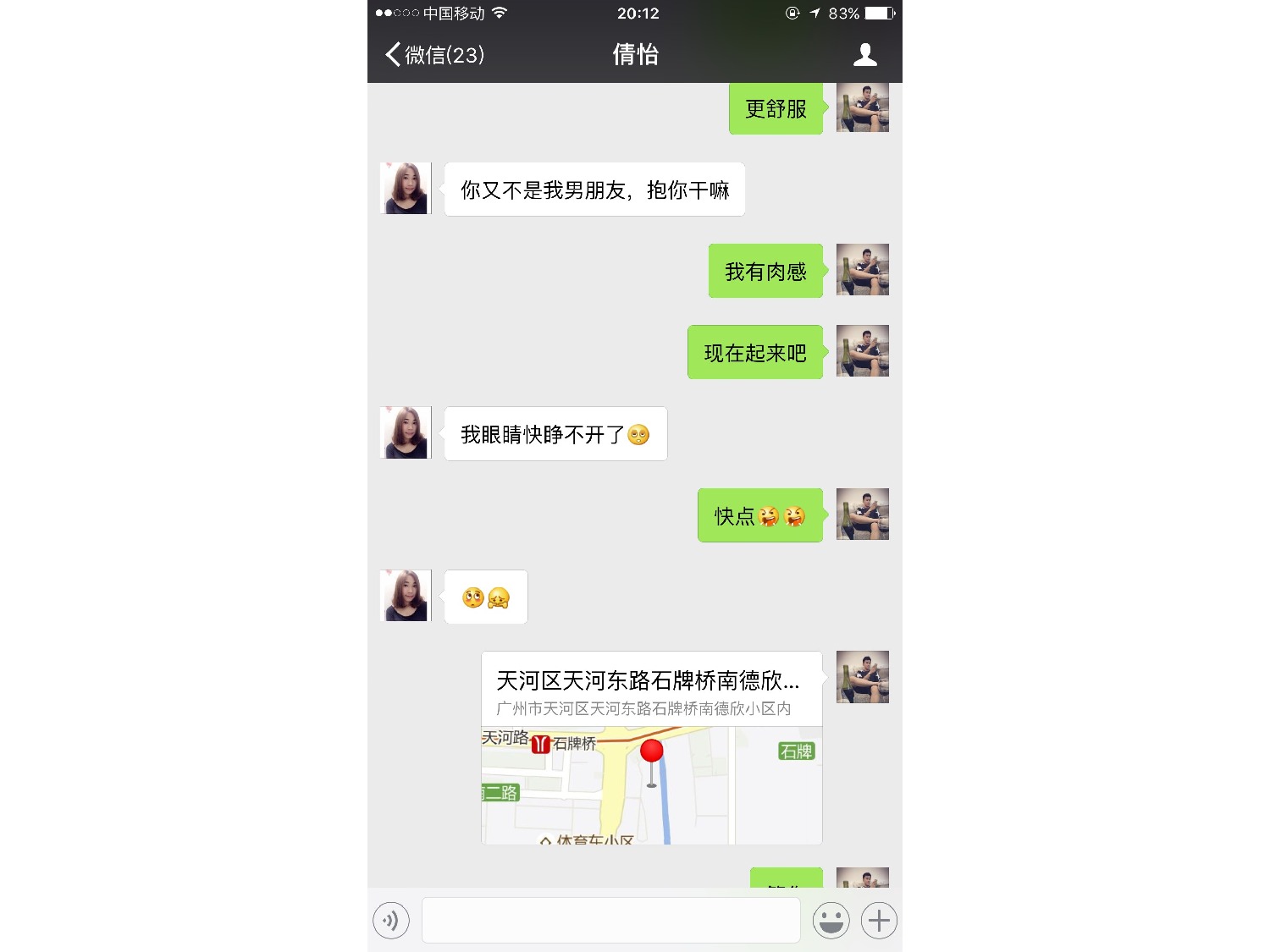Open my avatar beside 我有肉感 message

pyautogui.click(x=862, y=270)
